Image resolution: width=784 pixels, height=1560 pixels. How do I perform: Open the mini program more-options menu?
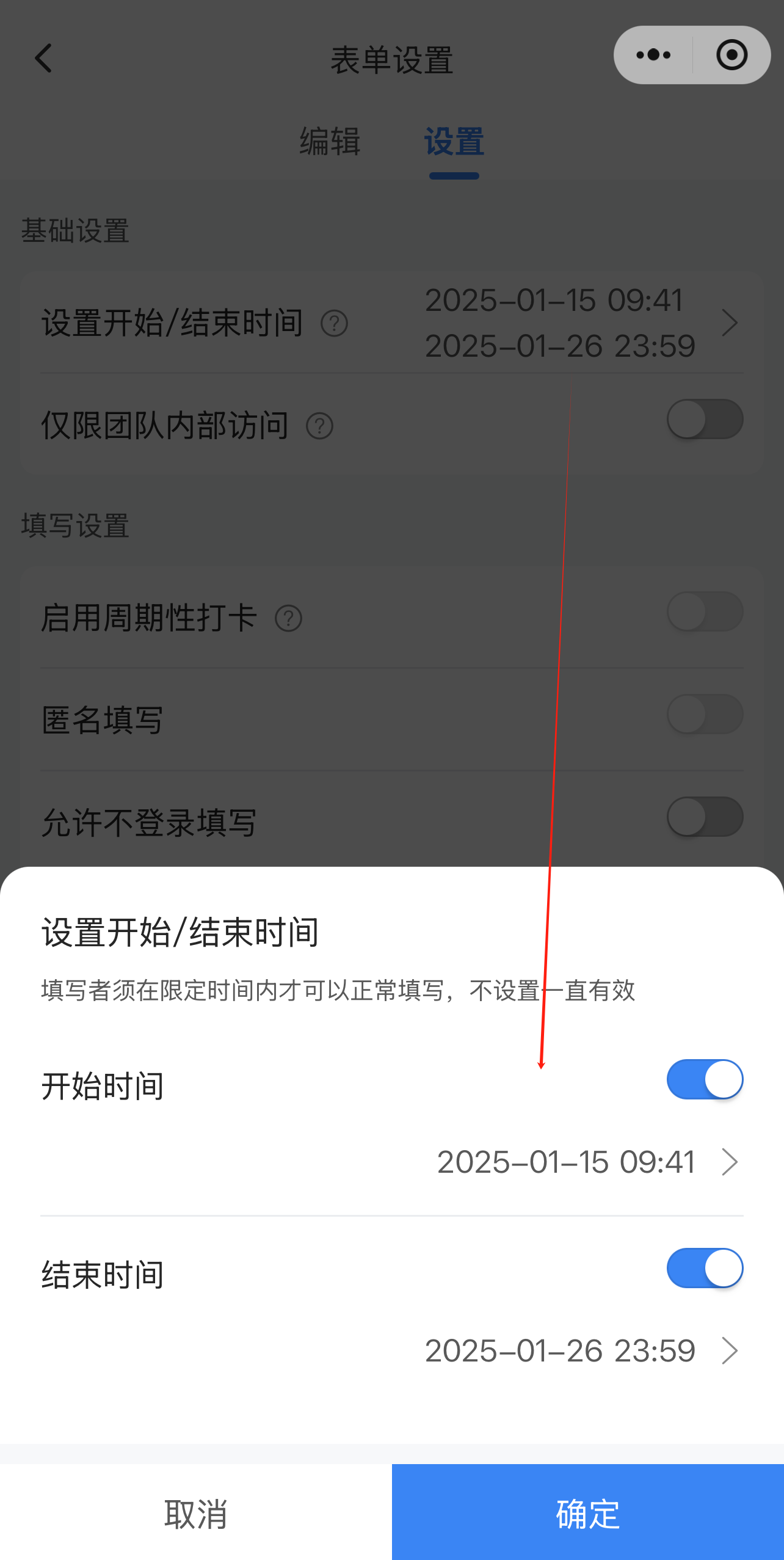[x=653, y=55]
